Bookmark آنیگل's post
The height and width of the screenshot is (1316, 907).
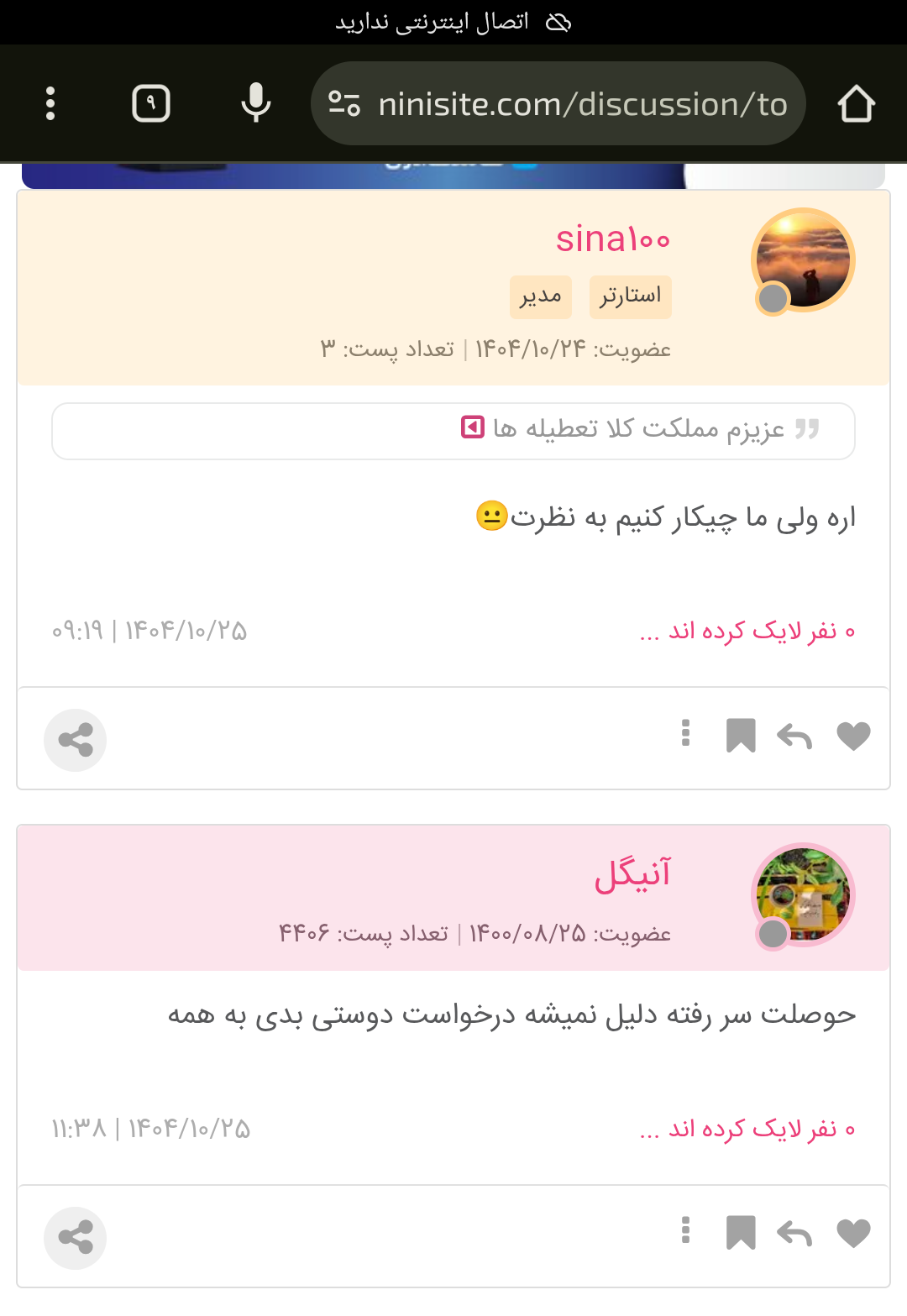pos(741,1233)
